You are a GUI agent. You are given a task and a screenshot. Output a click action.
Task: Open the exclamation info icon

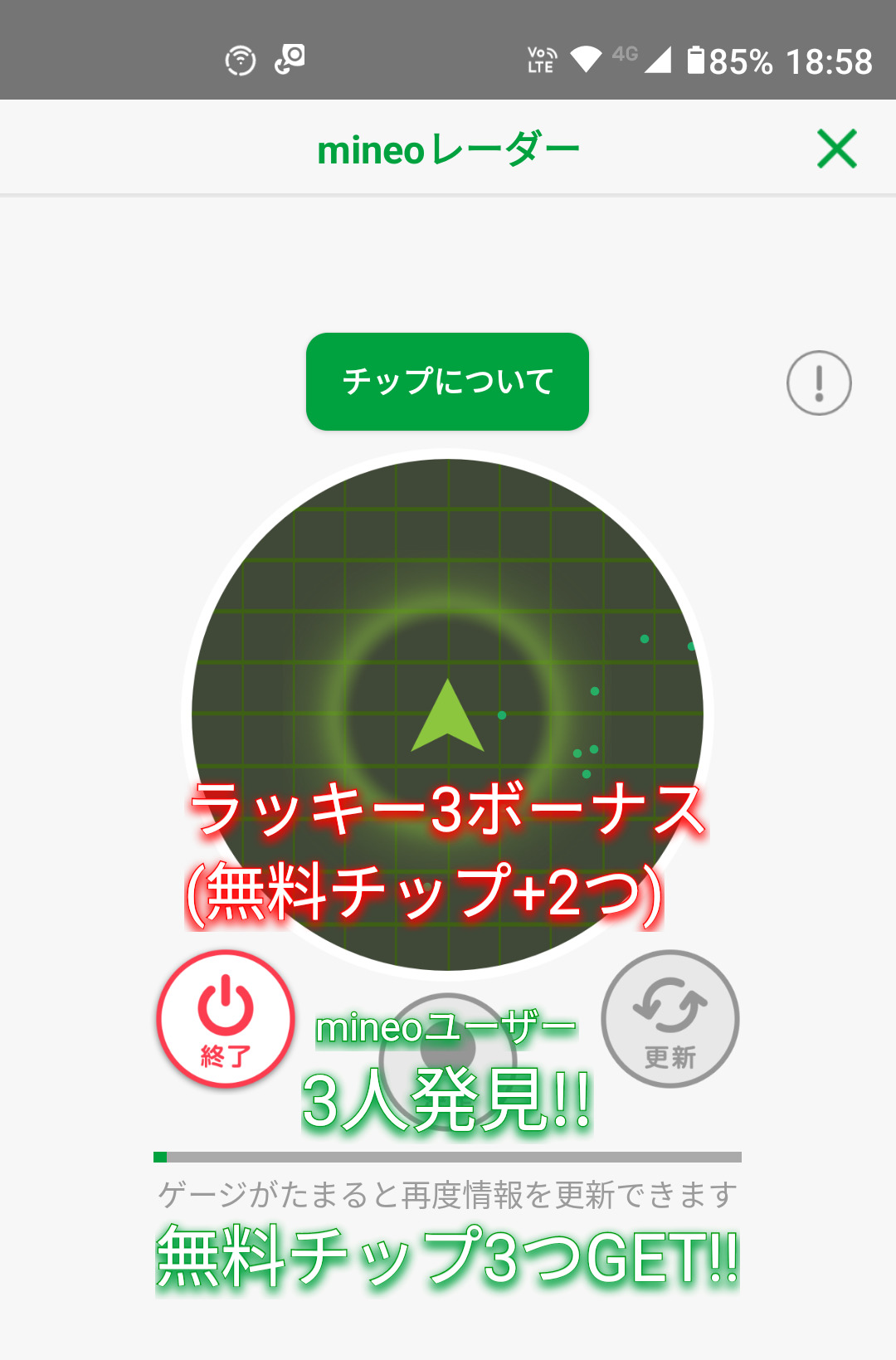click(819, 383)
